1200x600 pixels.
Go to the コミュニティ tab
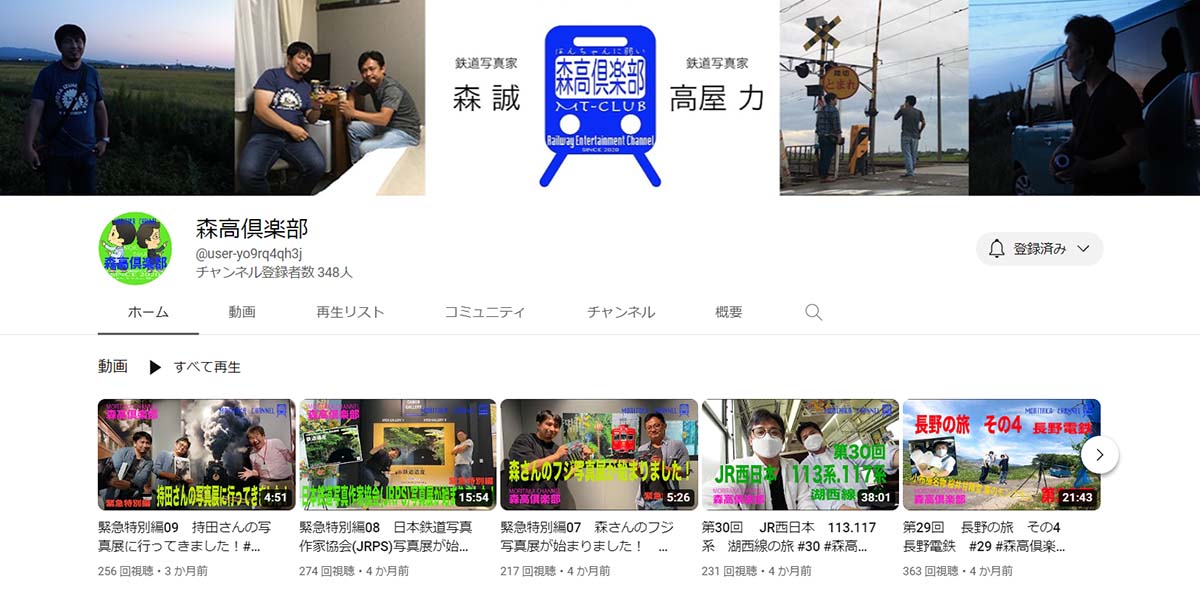click(485, 312)
